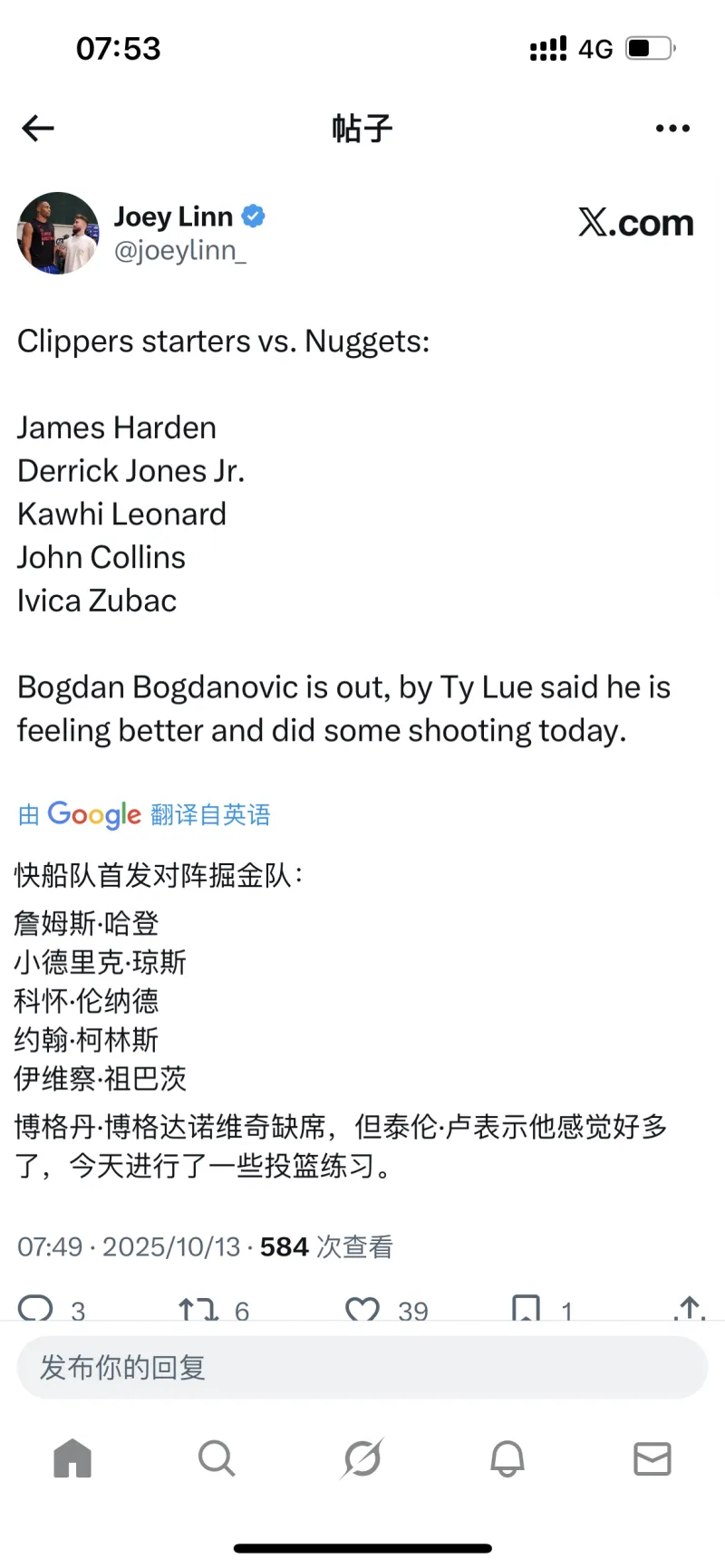Switch to the Search tab
Screen dimensions: 725x1568
[x=217, y=1458]
